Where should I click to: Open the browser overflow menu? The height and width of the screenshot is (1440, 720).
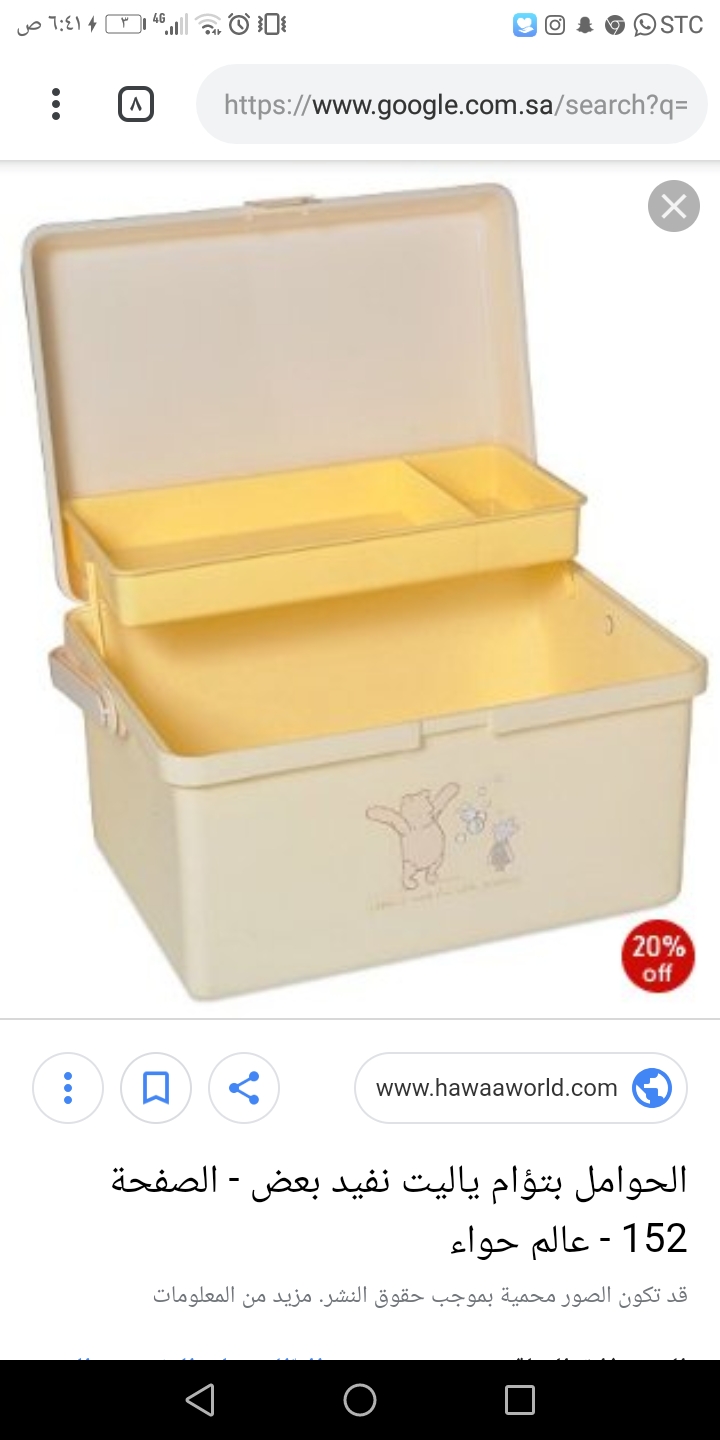click(56, 104)
